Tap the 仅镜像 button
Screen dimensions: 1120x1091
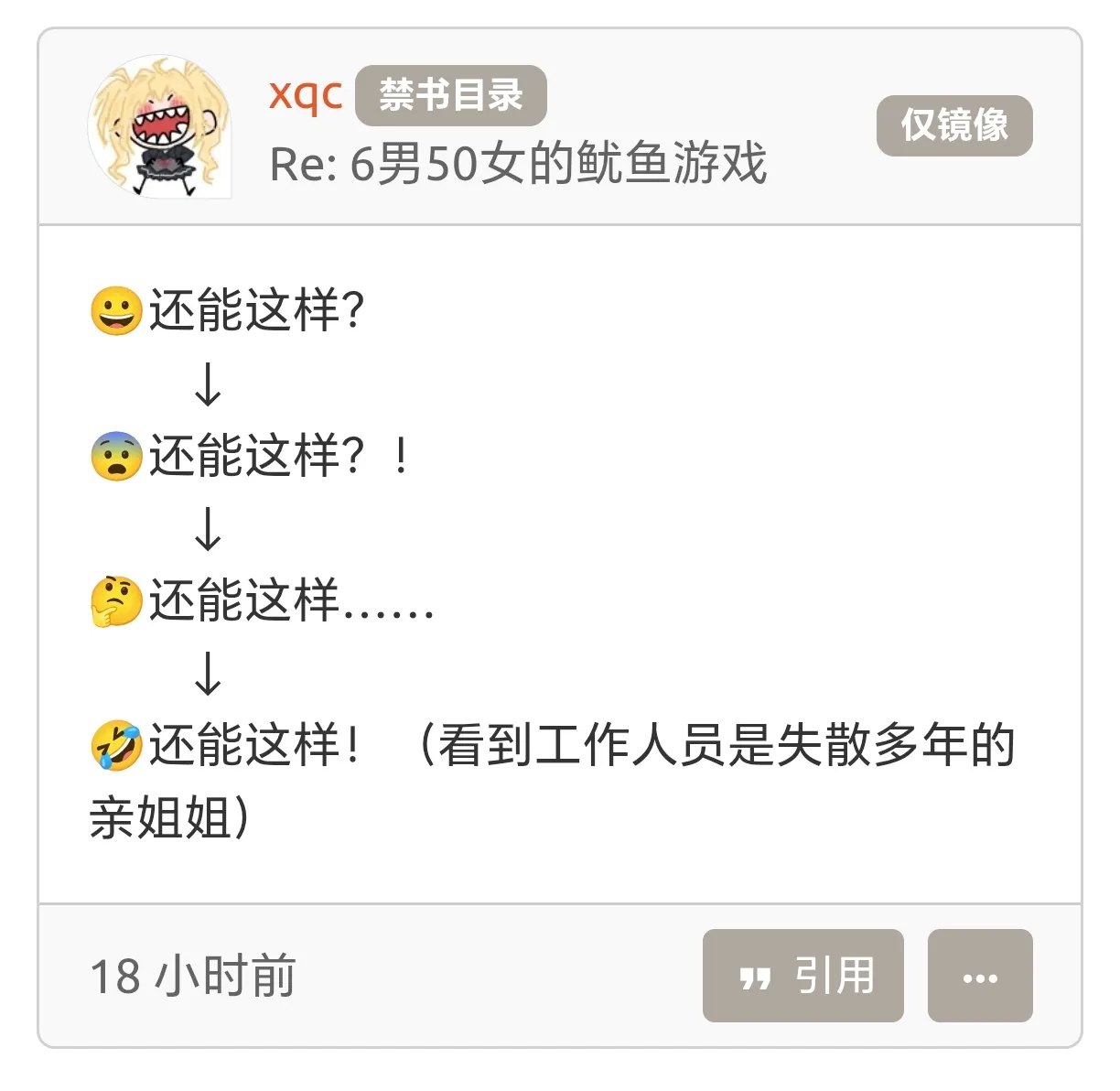(x=953, y=125)
